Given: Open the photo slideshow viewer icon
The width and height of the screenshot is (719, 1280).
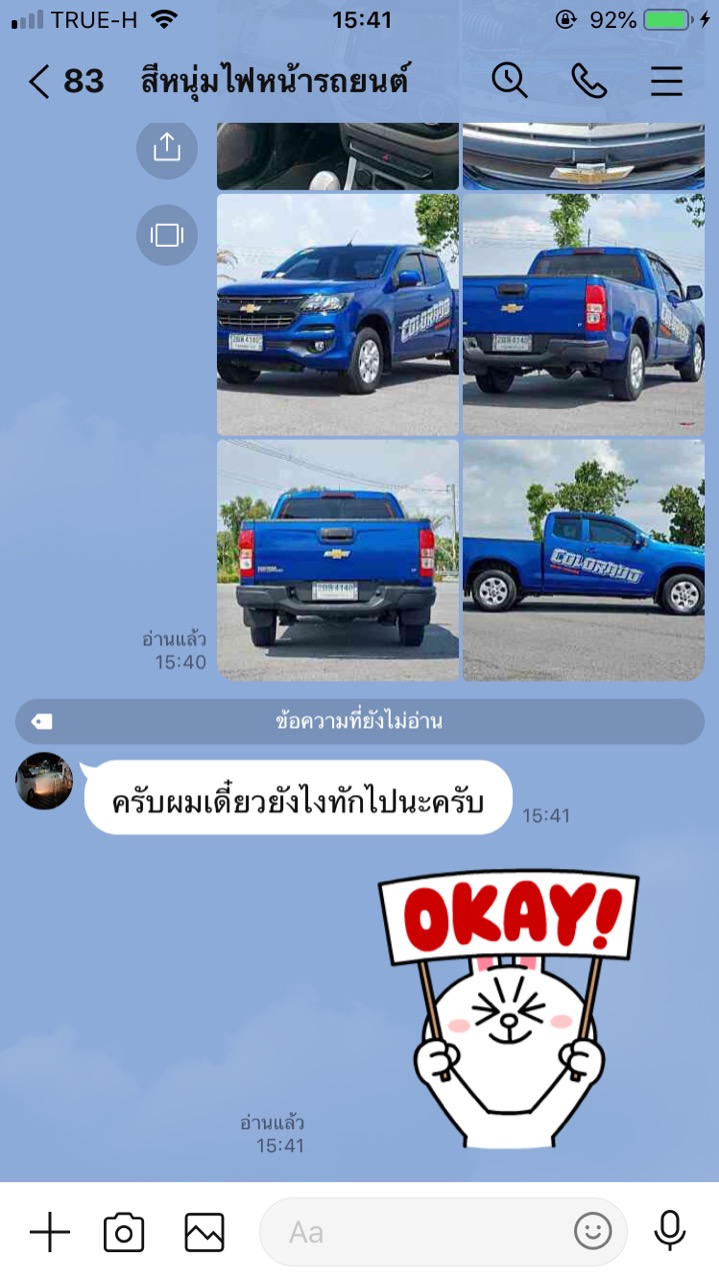Looking at the screenshot, I should (167, 235).
